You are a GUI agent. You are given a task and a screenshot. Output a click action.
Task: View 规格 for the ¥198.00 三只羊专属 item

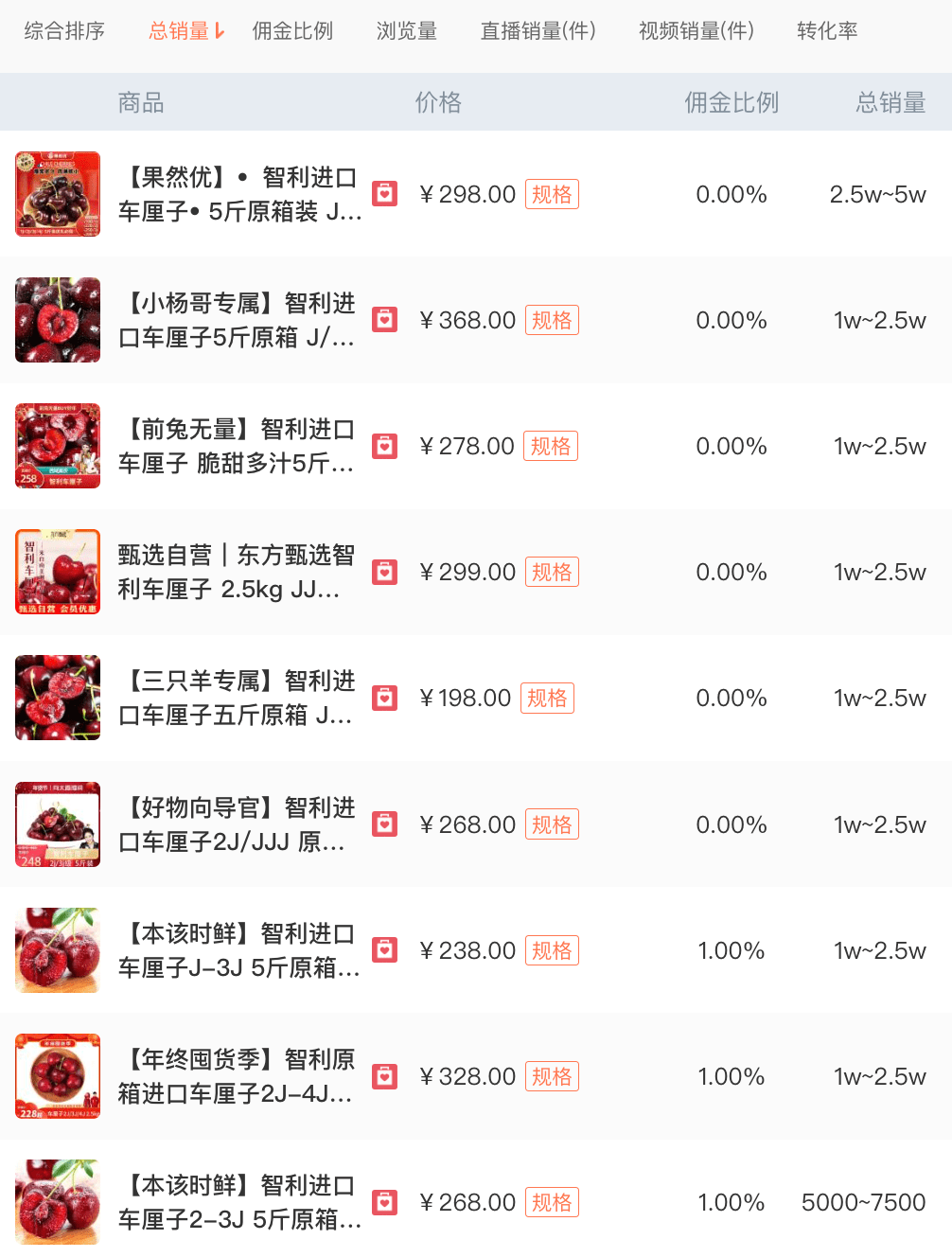[547, 699]
